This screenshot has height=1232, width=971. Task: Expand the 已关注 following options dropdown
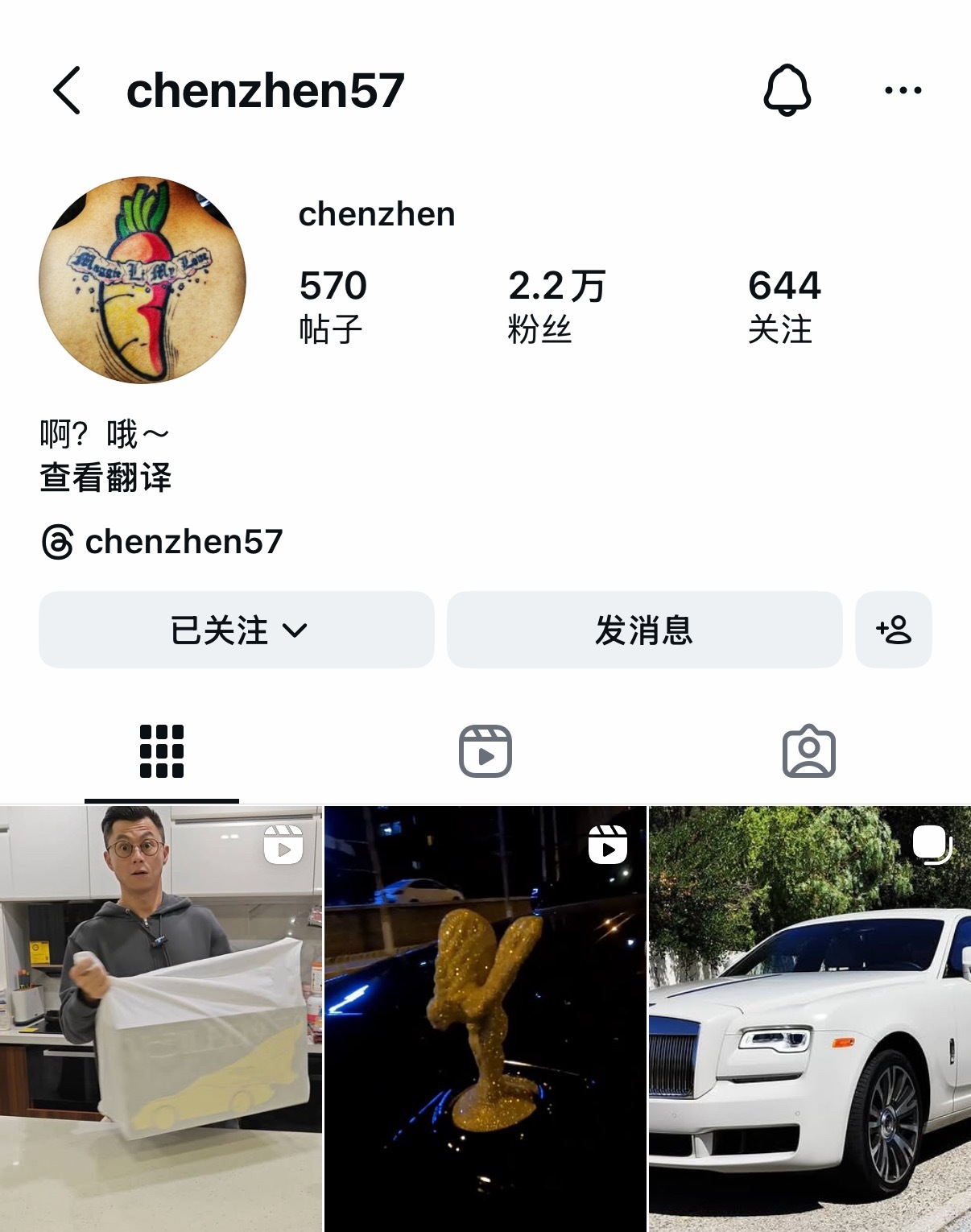coord(236,630)
